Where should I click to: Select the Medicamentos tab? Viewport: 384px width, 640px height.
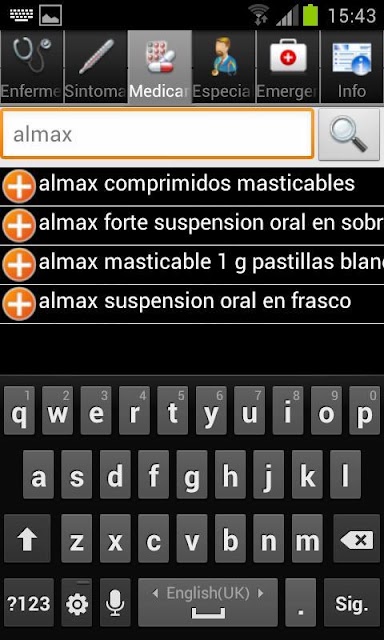pos(160,67)
